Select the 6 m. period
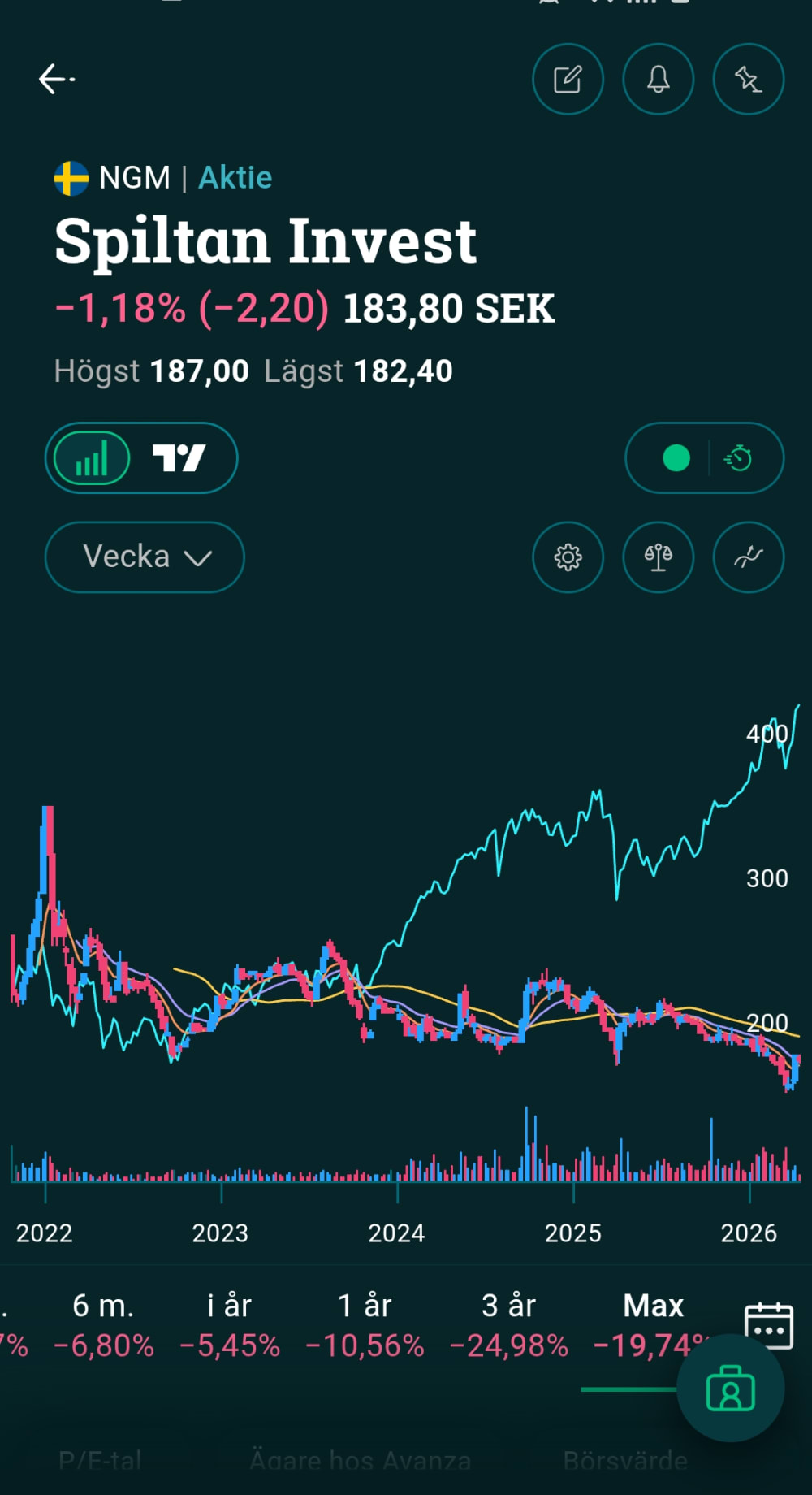This screenshot has width=812, height=1495. click(x=103, y=1325)
